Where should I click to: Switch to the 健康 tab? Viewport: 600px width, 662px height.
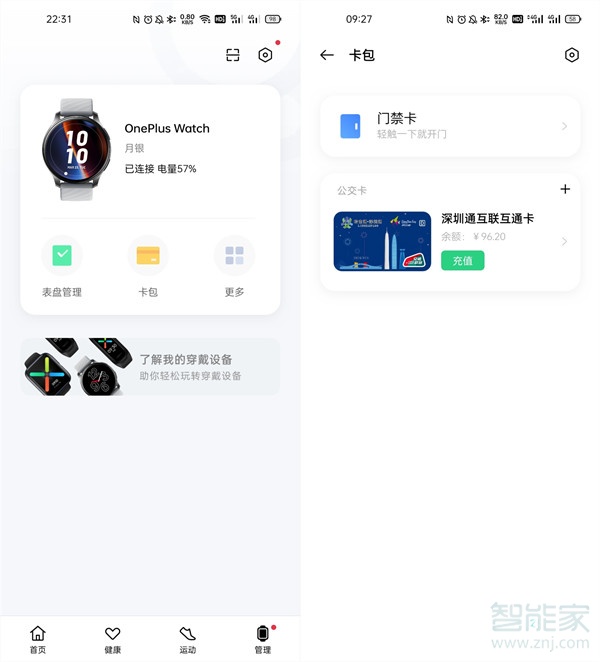click(x=112, y=639)
